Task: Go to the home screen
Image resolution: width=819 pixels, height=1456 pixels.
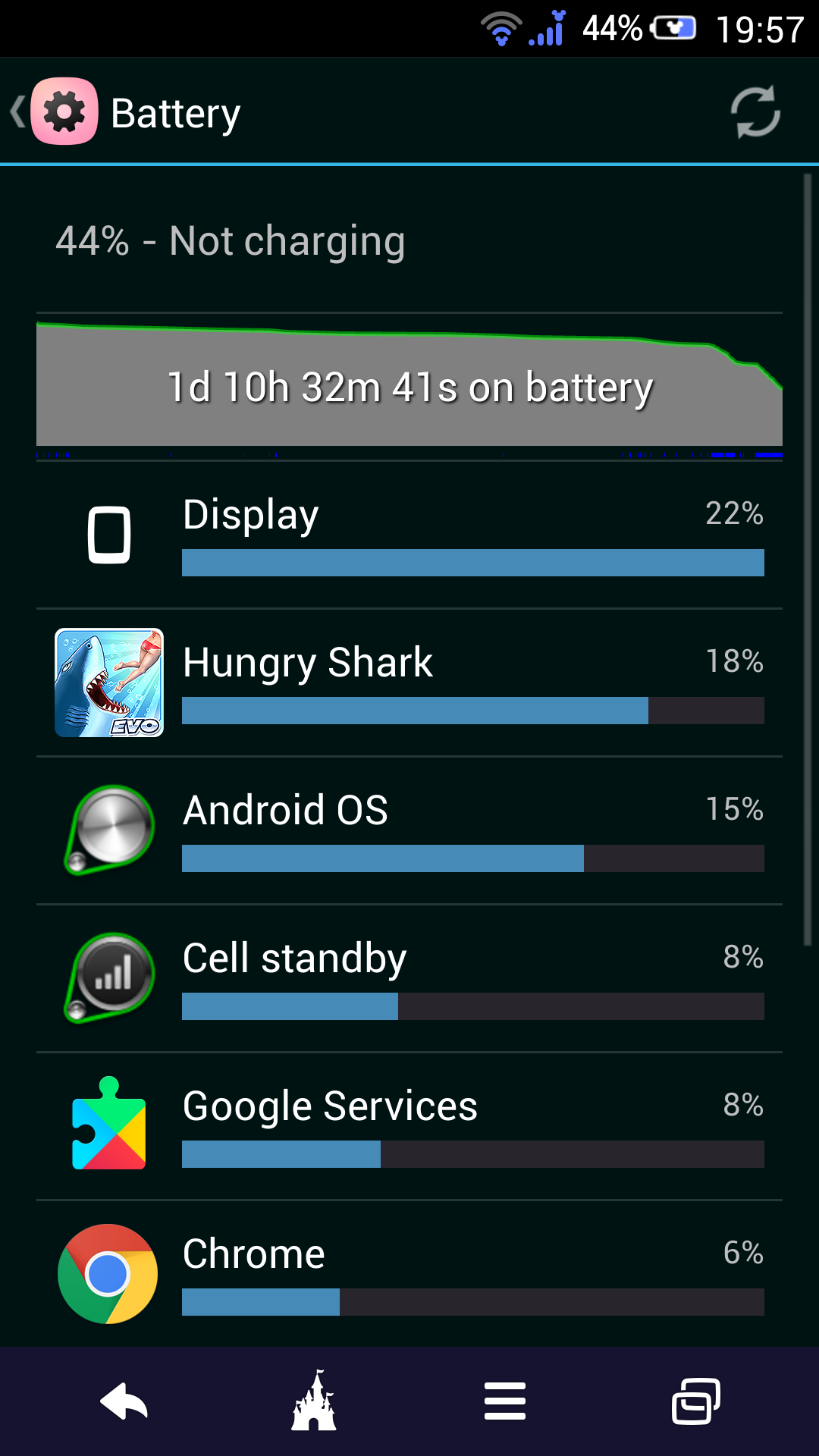Action: tap(314, 1401)
